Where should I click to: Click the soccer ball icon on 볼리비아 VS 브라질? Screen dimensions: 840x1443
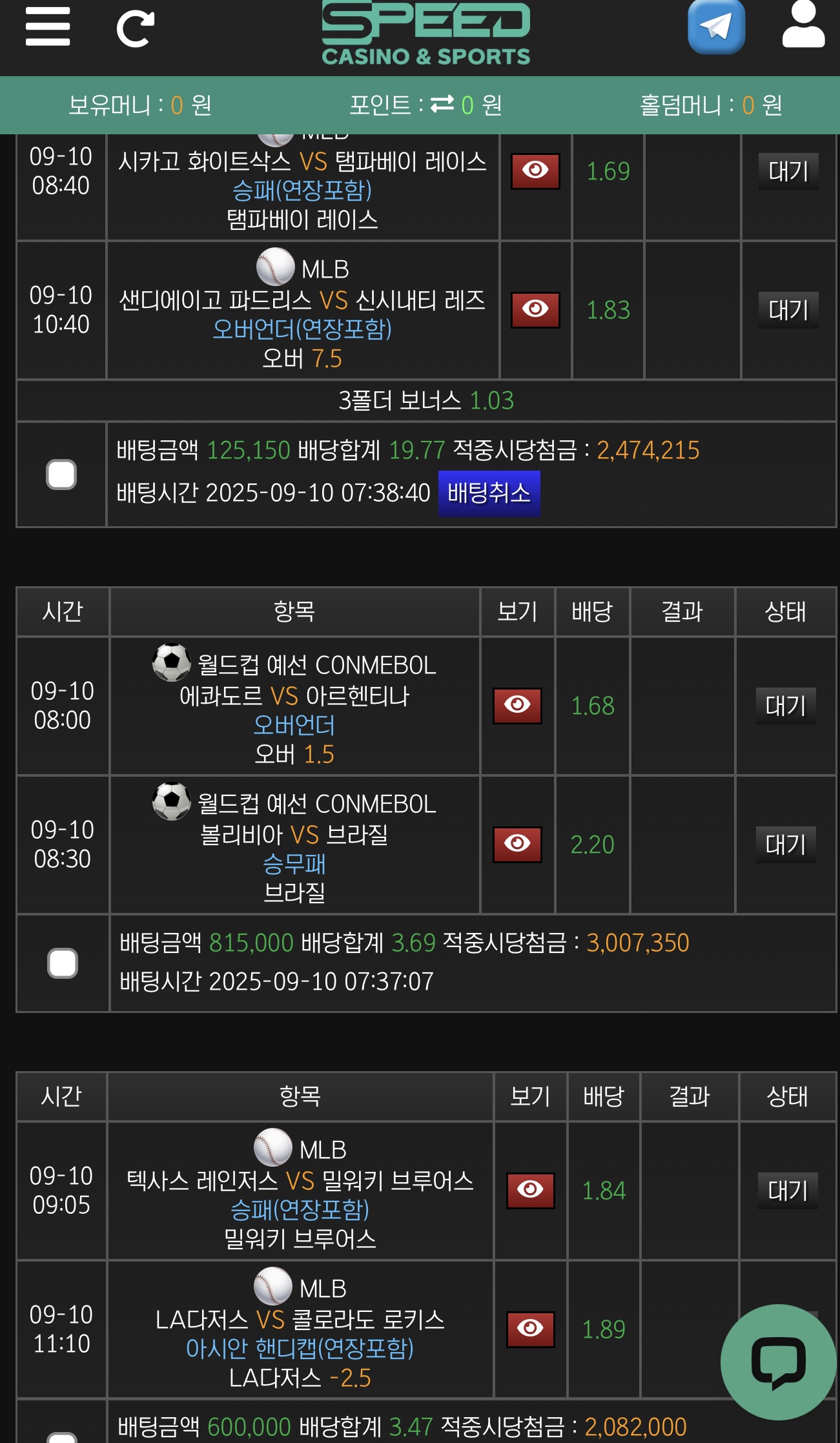[169, 804]
